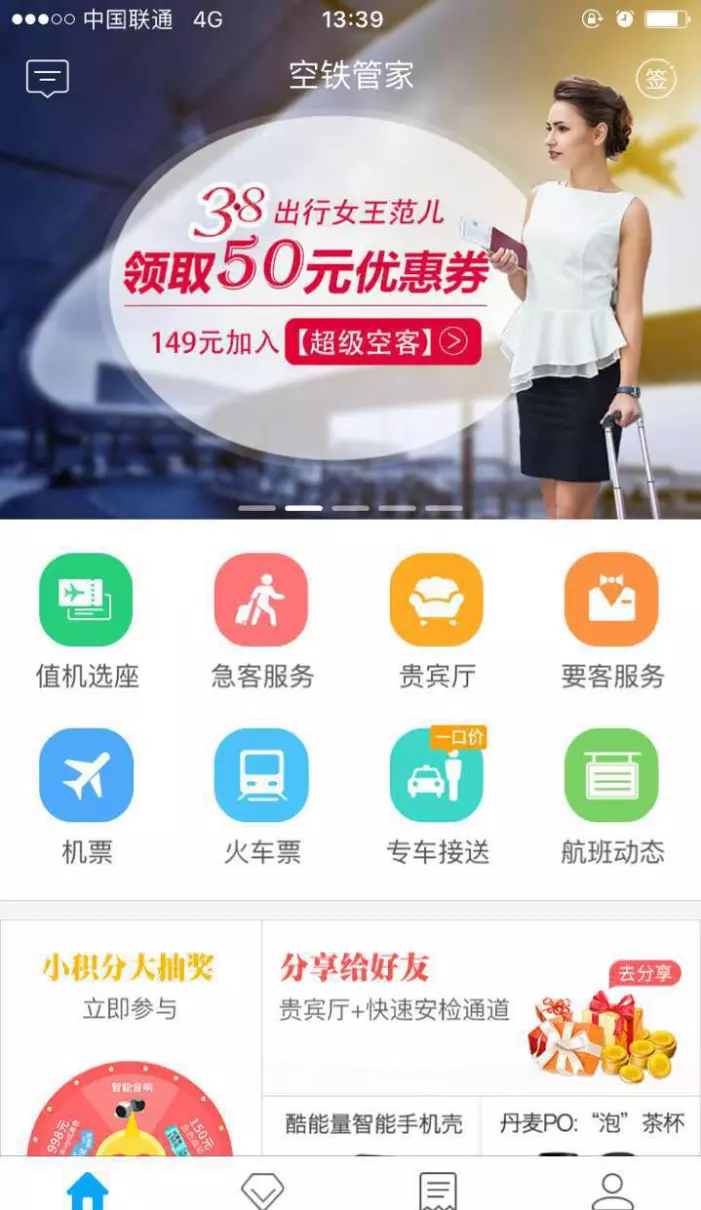This screenshot has height=1210, width=701.
Task: Go to the home tab
Action: [x=87, y=1190]
